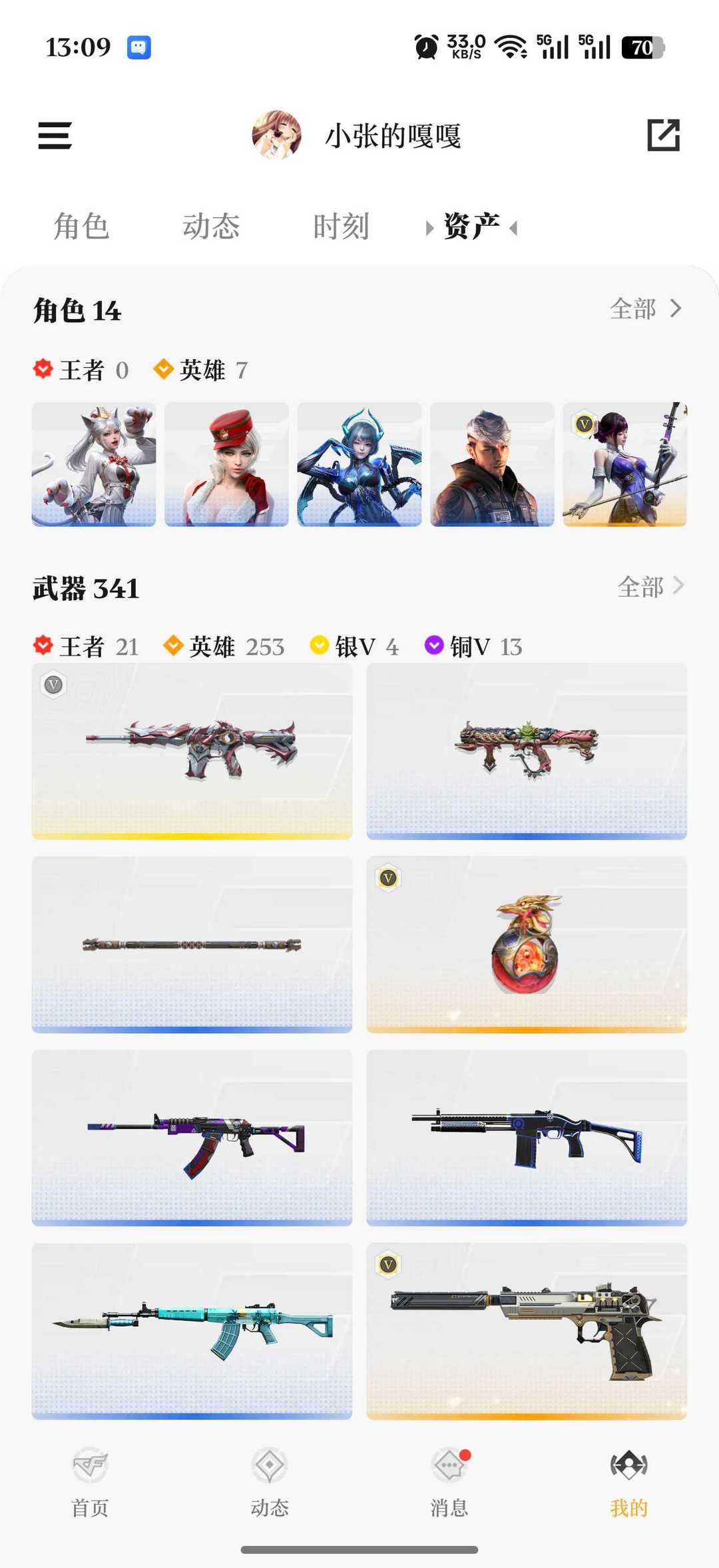Screen dimensions: 719x1568
Task: Switch to the 动态 top tab
Action: click(x=211, y=226)
